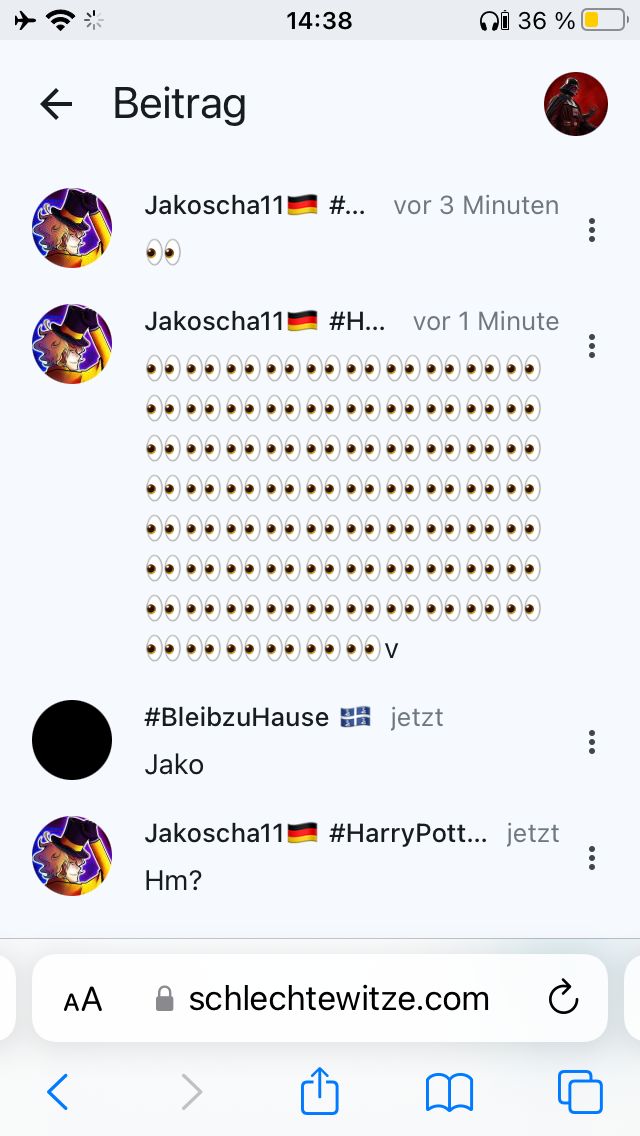Open the #BleibzuHause user's black avatar

(x=72, y=740)
